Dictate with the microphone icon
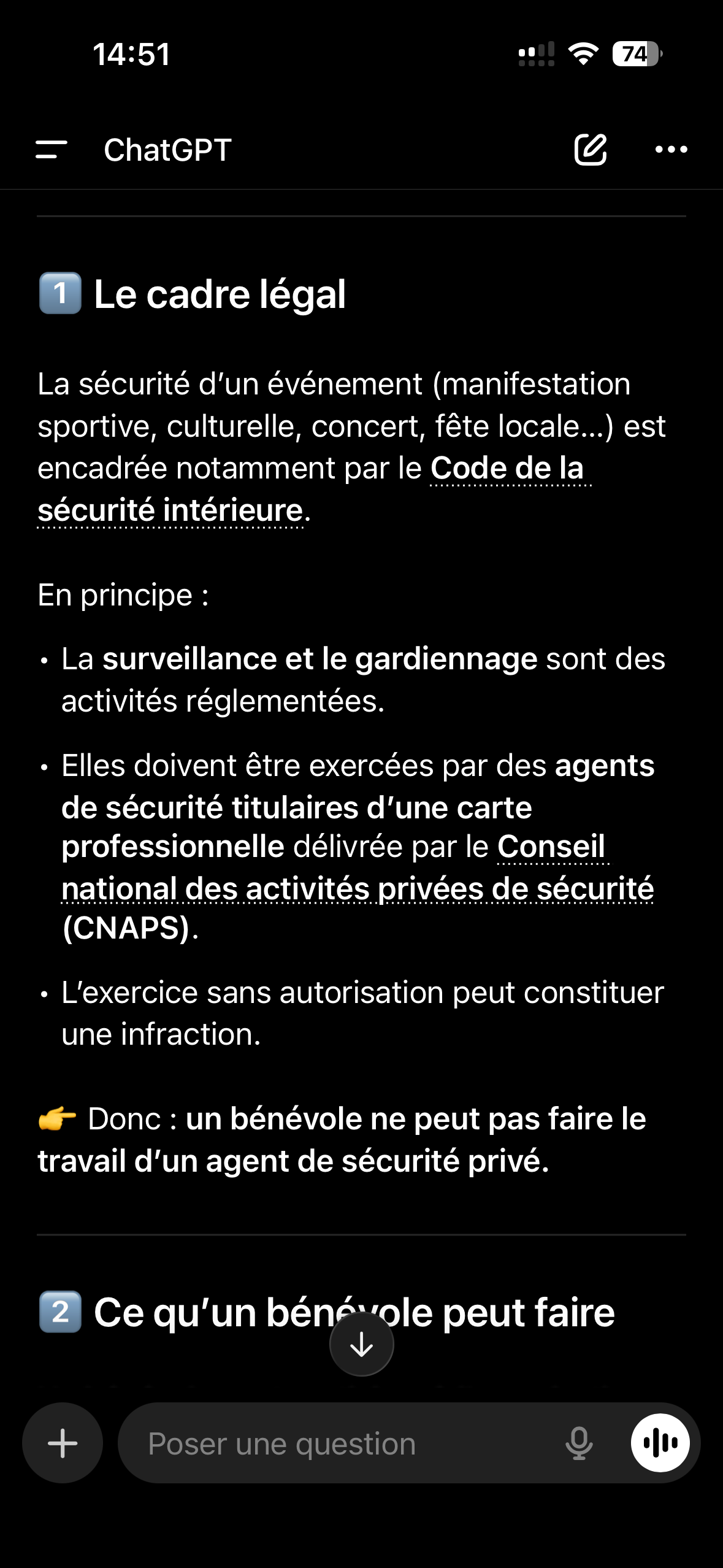 click(579, 1443)
